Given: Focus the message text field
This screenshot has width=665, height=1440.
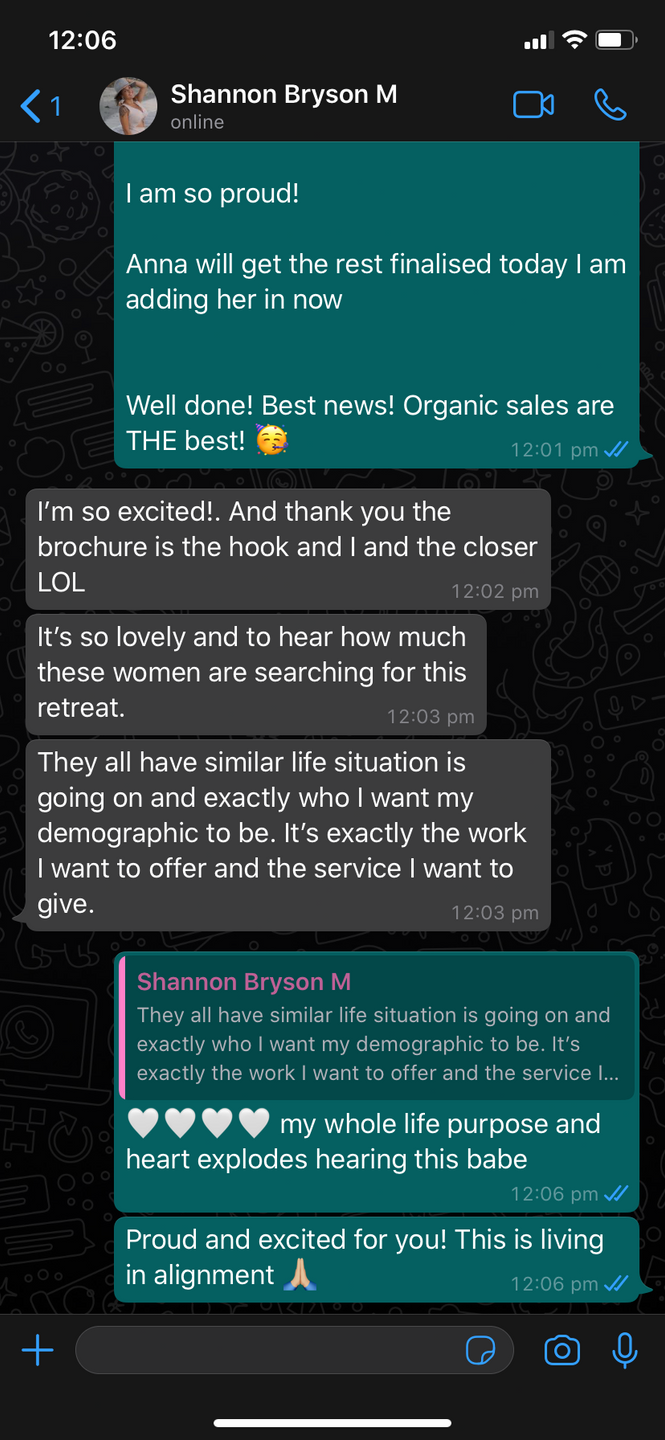Looking at the screenshot, I should [265, 1351].
